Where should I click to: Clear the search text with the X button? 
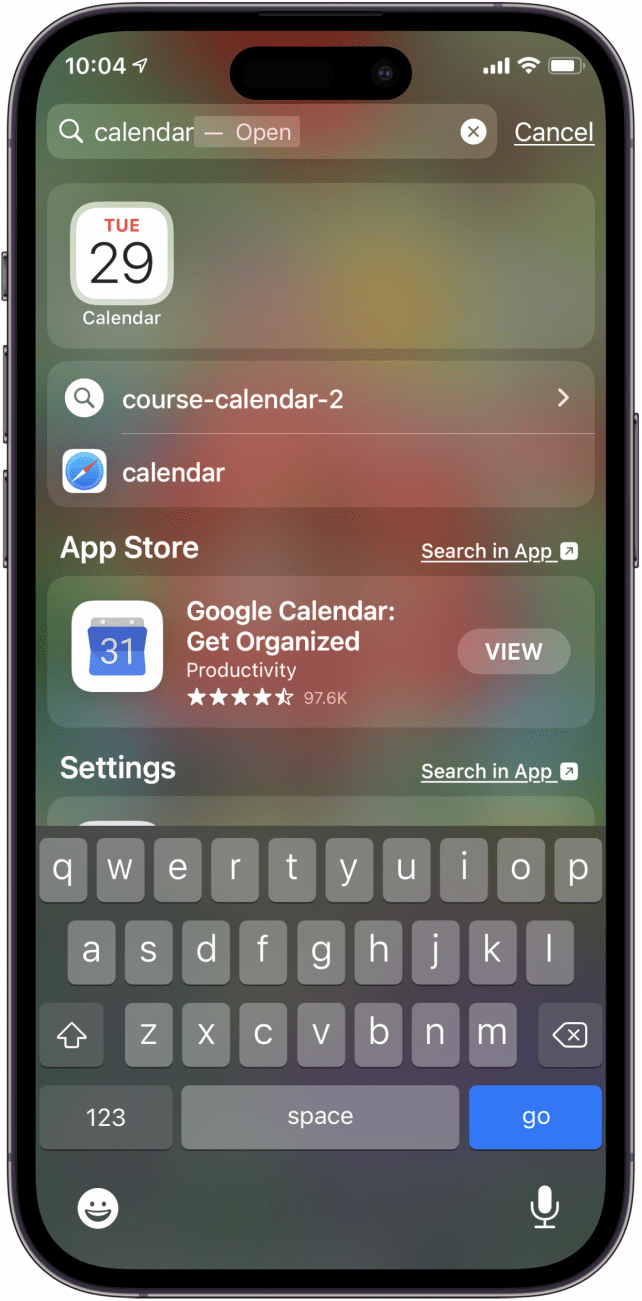[473, 132]
